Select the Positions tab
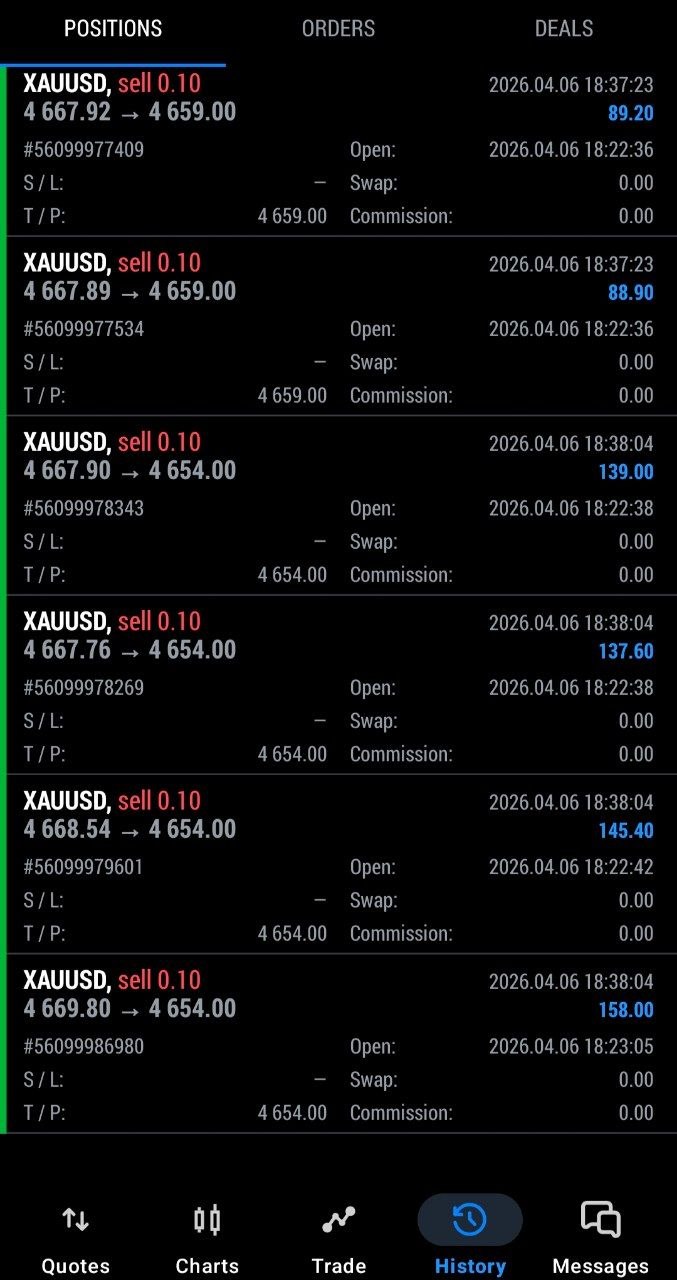677x1280 pixels. (x=113, y=29)
